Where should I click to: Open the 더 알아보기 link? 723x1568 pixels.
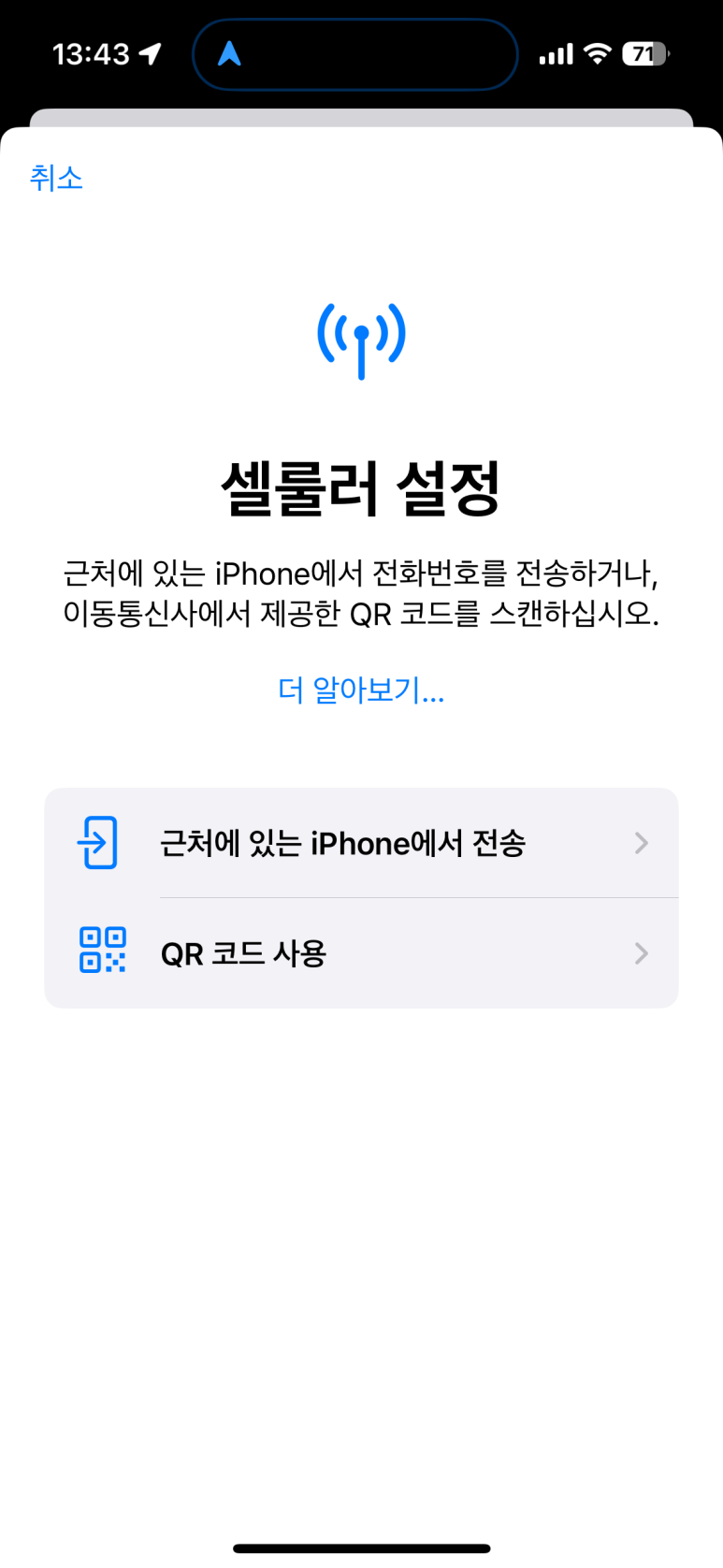pos(361,690)
